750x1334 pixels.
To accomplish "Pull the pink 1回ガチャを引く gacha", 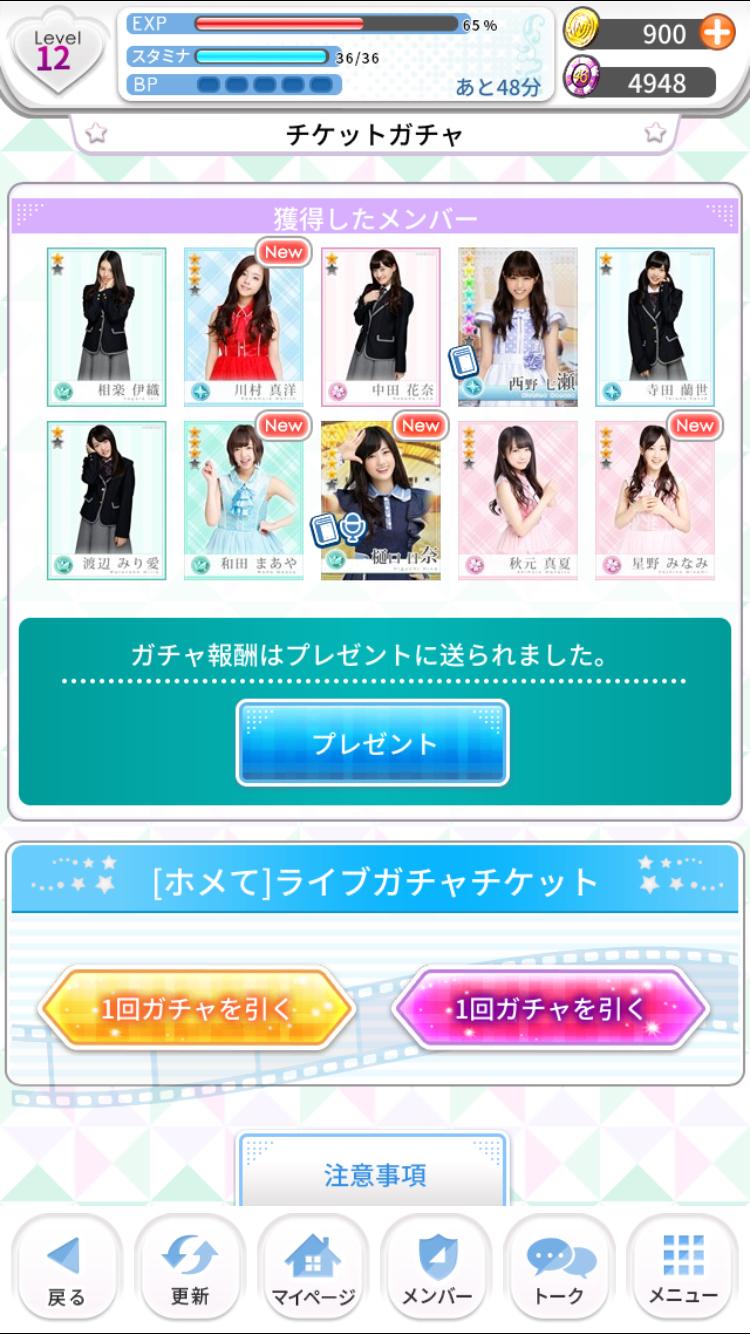I will (551, 1009).
